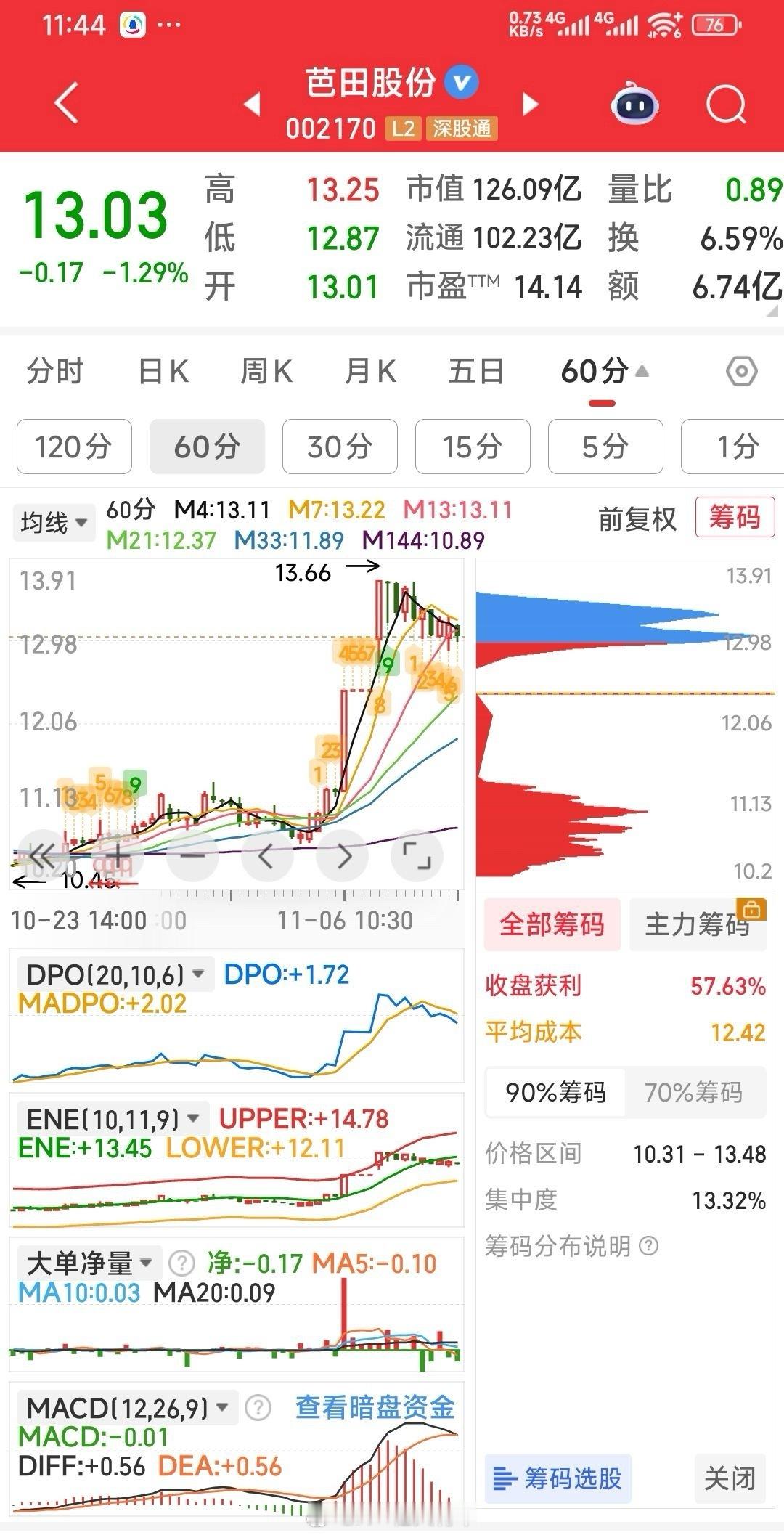
Task: Choose the 30分 period chip
Action: (x=340, y=447)
